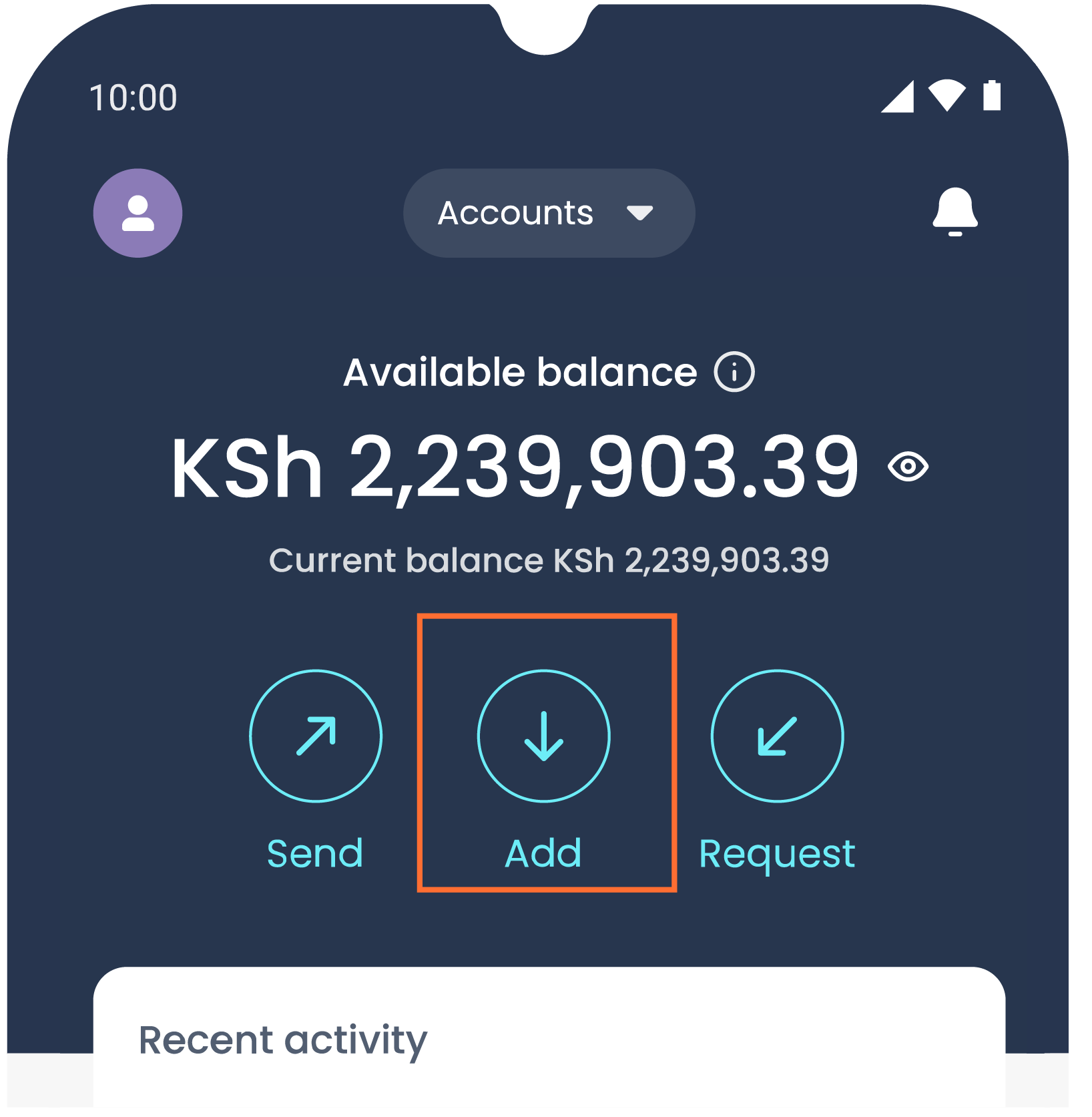The image size is (1092, 1117).
Task: Choose Request to ask for money
Action: point(777,736)
